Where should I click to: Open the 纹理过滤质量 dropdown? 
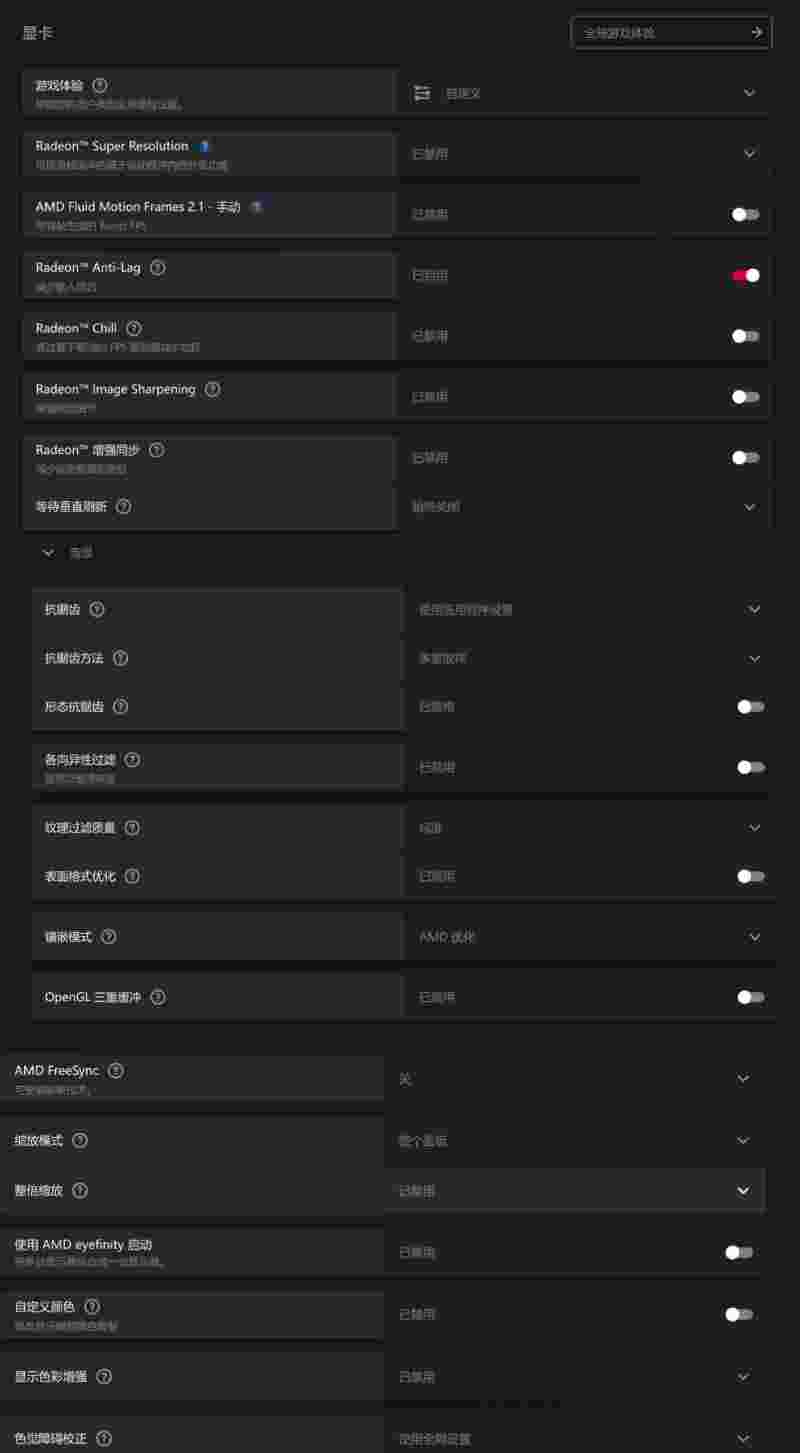coord(754,828)
